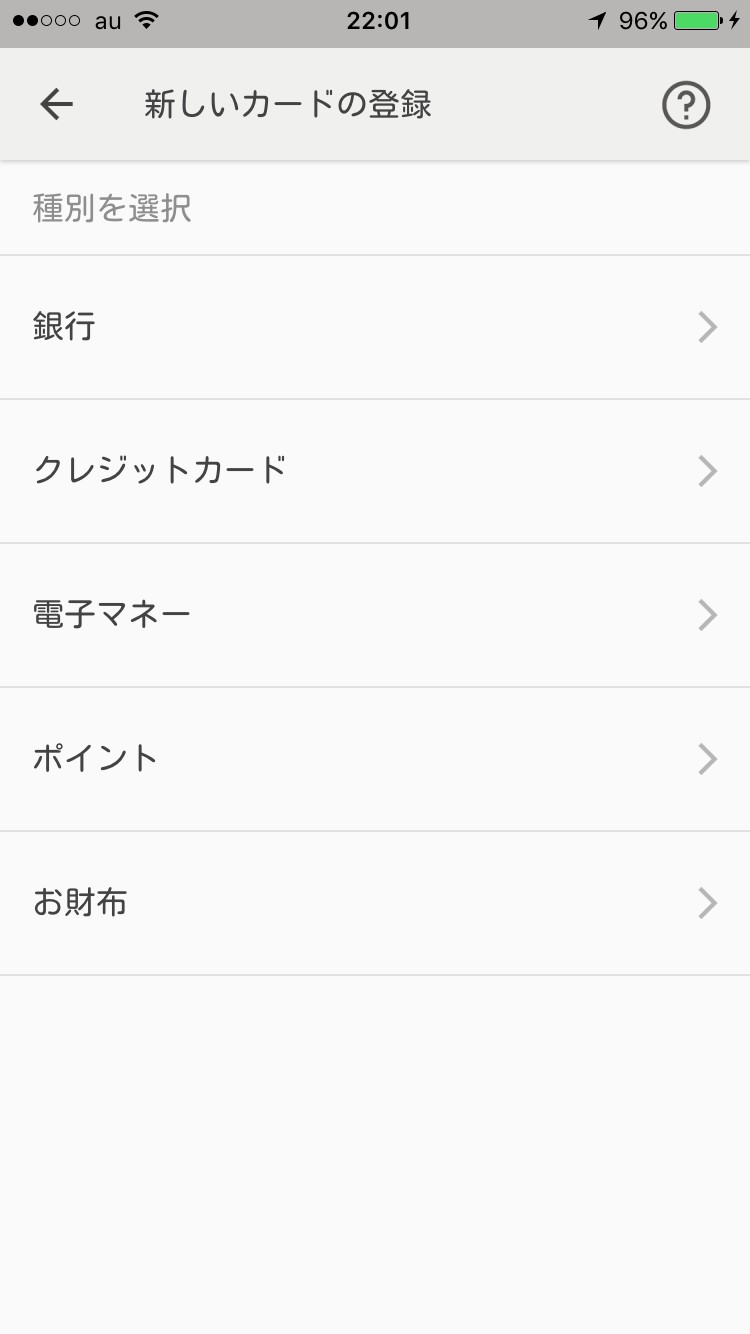Choose クレジットカード as card type

click(x=375, y=471)
